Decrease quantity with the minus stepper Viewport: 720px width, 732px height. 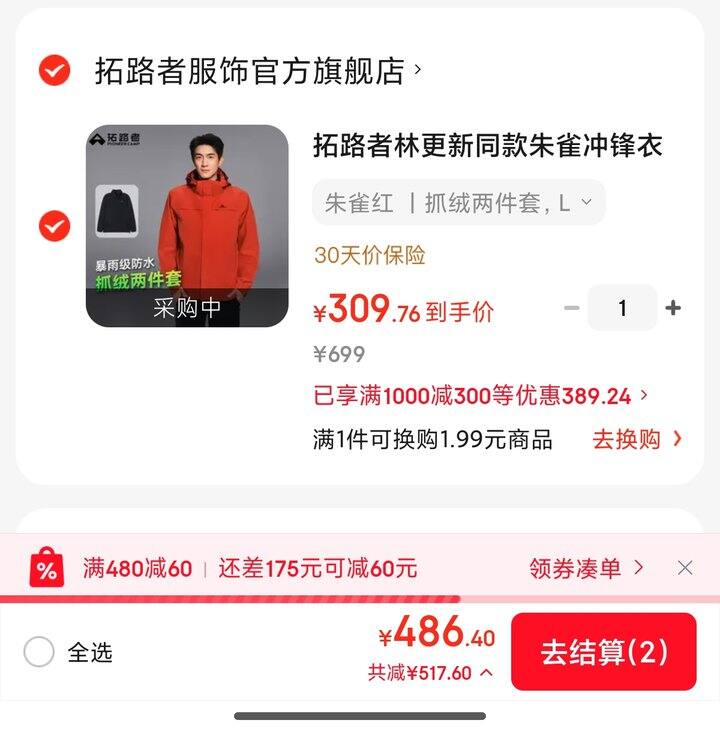570,308
